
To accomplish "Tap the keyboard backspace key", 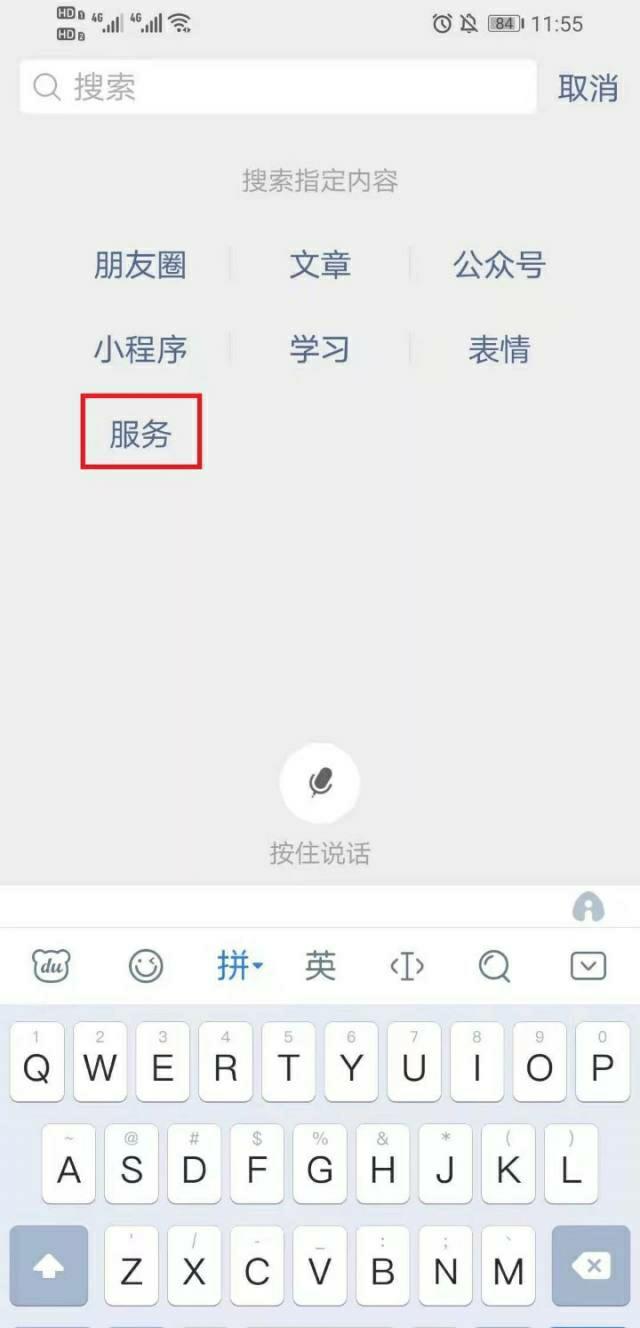I will pyautogui.click(x=591, y=1267).
